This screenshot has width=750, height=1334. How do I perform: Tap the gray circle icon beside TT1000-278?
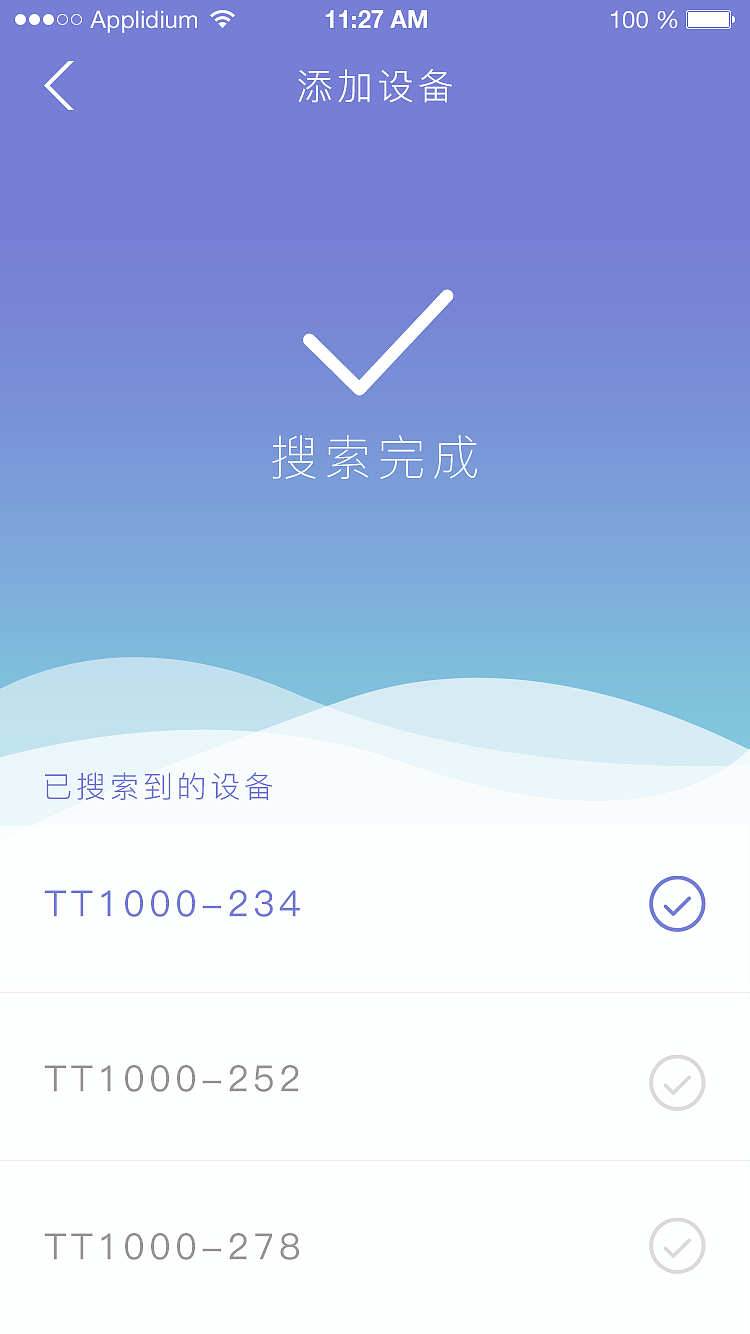tap(677, 1246)
